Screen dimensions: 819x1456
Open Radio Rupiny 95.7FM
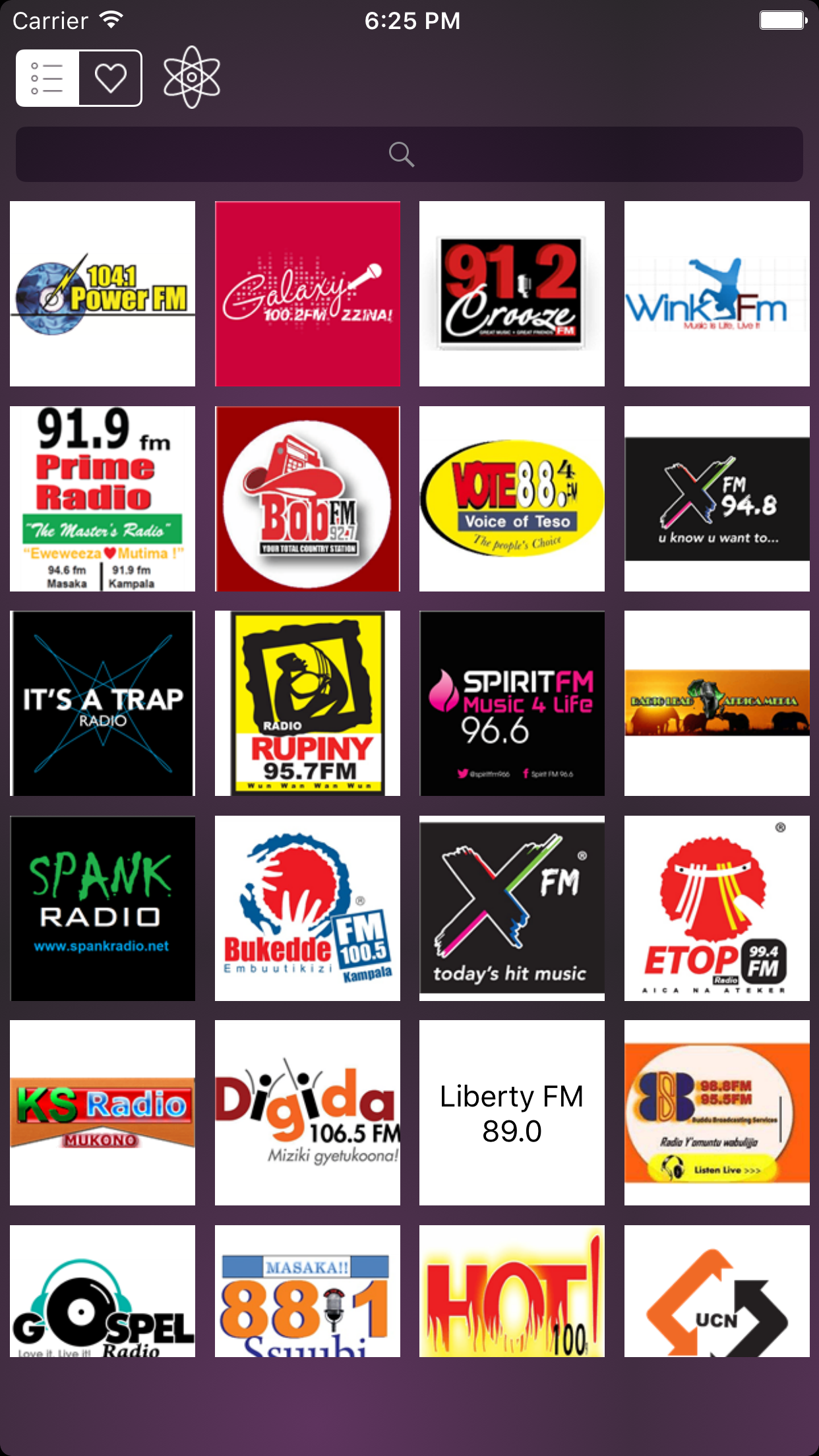pyautogui.click(x=307, y=704)
